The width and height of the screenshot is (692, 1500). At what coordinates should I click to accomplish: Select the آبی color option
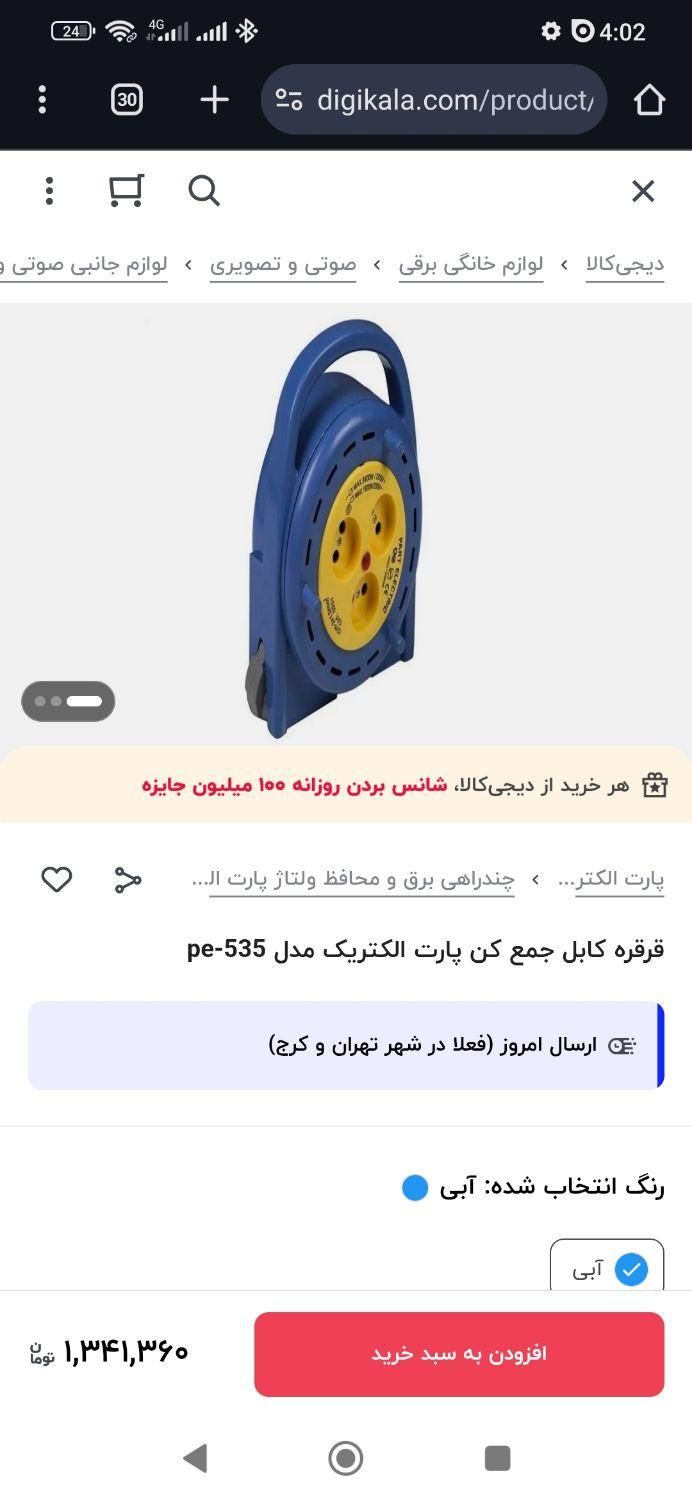click(607, 1270)
